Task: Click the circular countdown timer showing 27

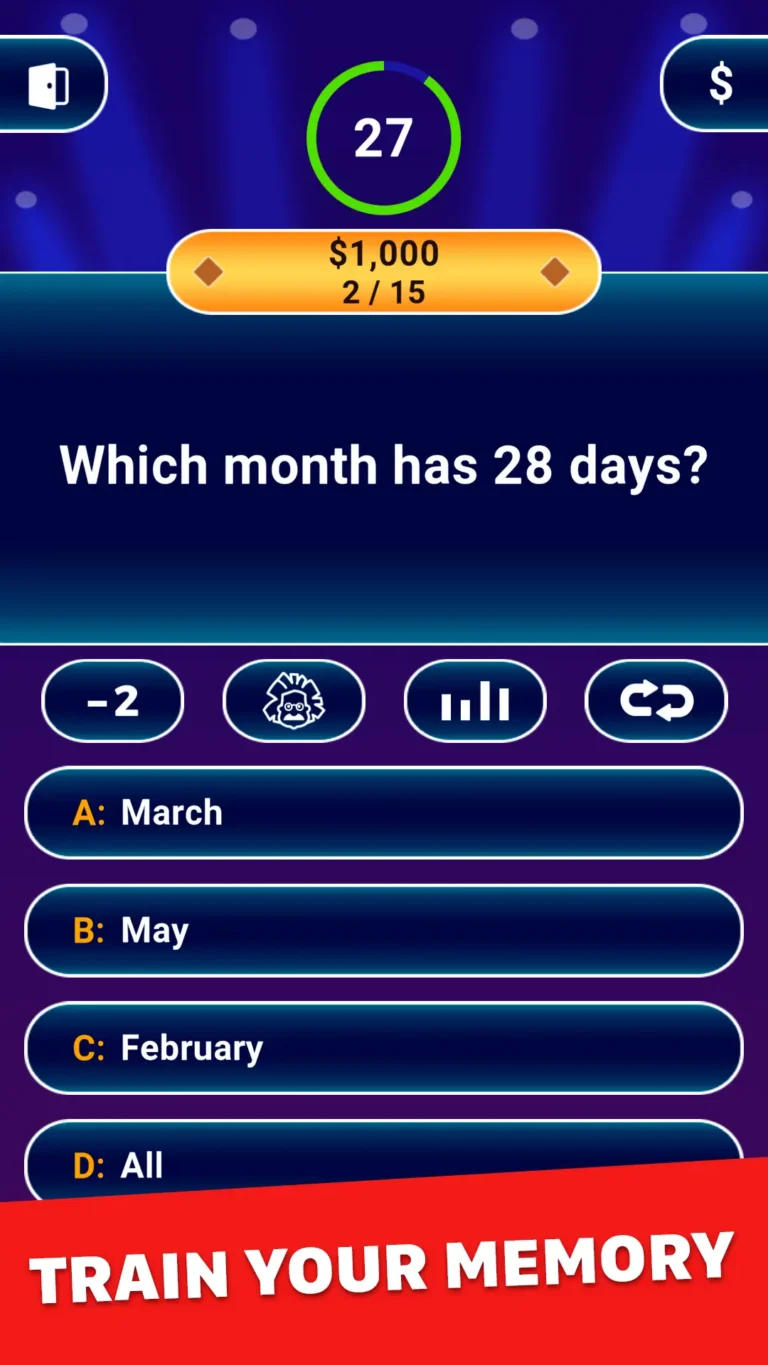Action: coord(383,137)
